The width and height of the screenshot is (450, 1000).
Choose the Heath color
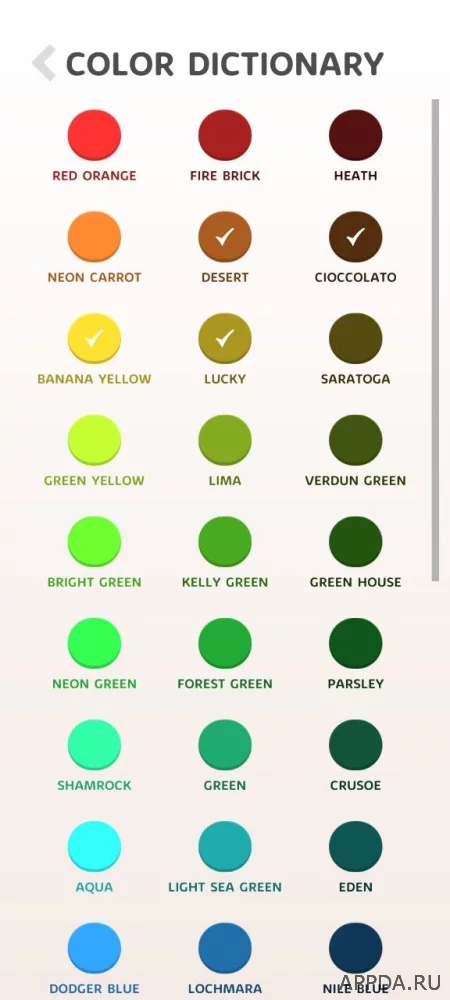click(x=356, y=135)
